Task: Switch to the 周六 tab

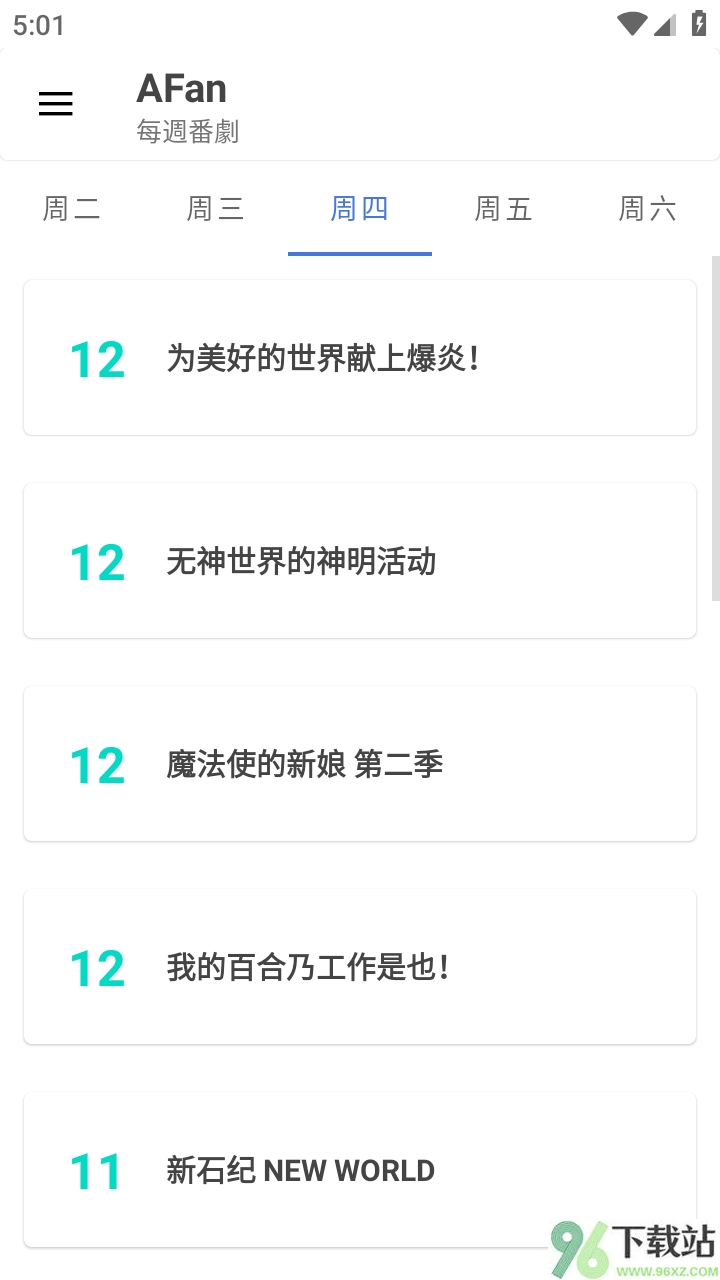Action: (x=648, y=209)
